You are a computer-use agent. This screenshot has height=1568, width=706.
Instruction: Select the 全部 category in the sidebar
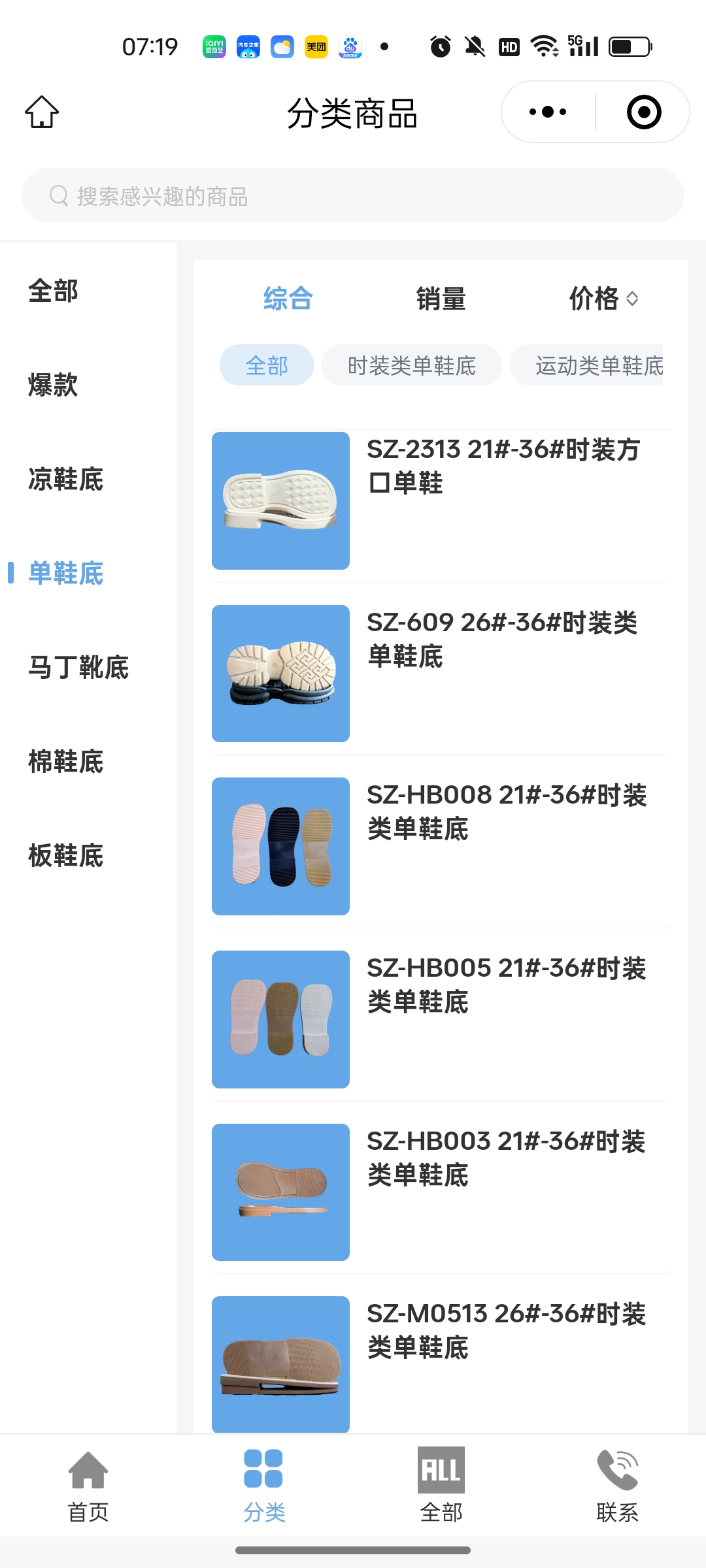coord(53,291)
